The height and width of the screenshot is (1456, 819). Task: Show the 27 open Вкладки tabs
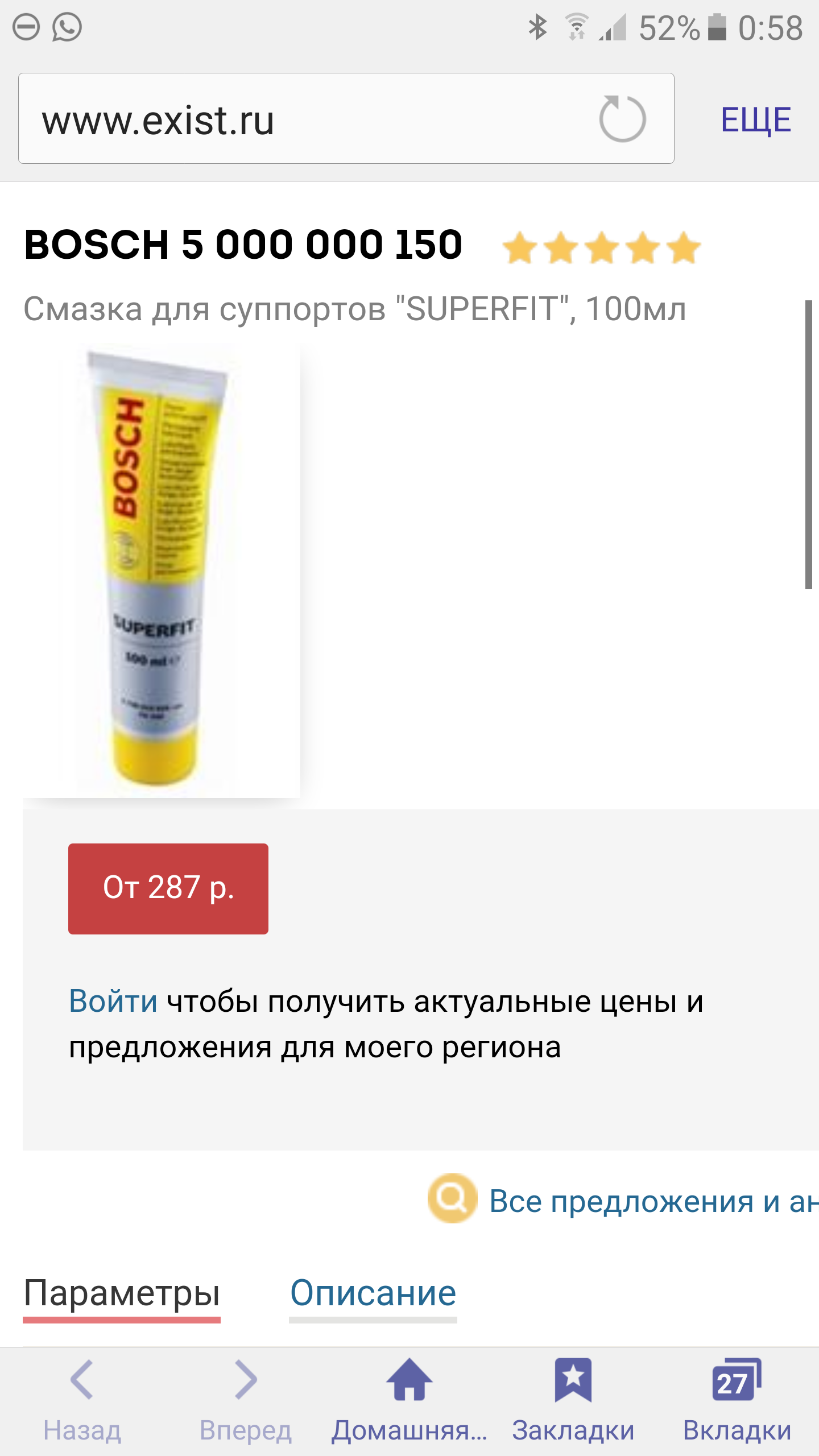click(737, 1400)
